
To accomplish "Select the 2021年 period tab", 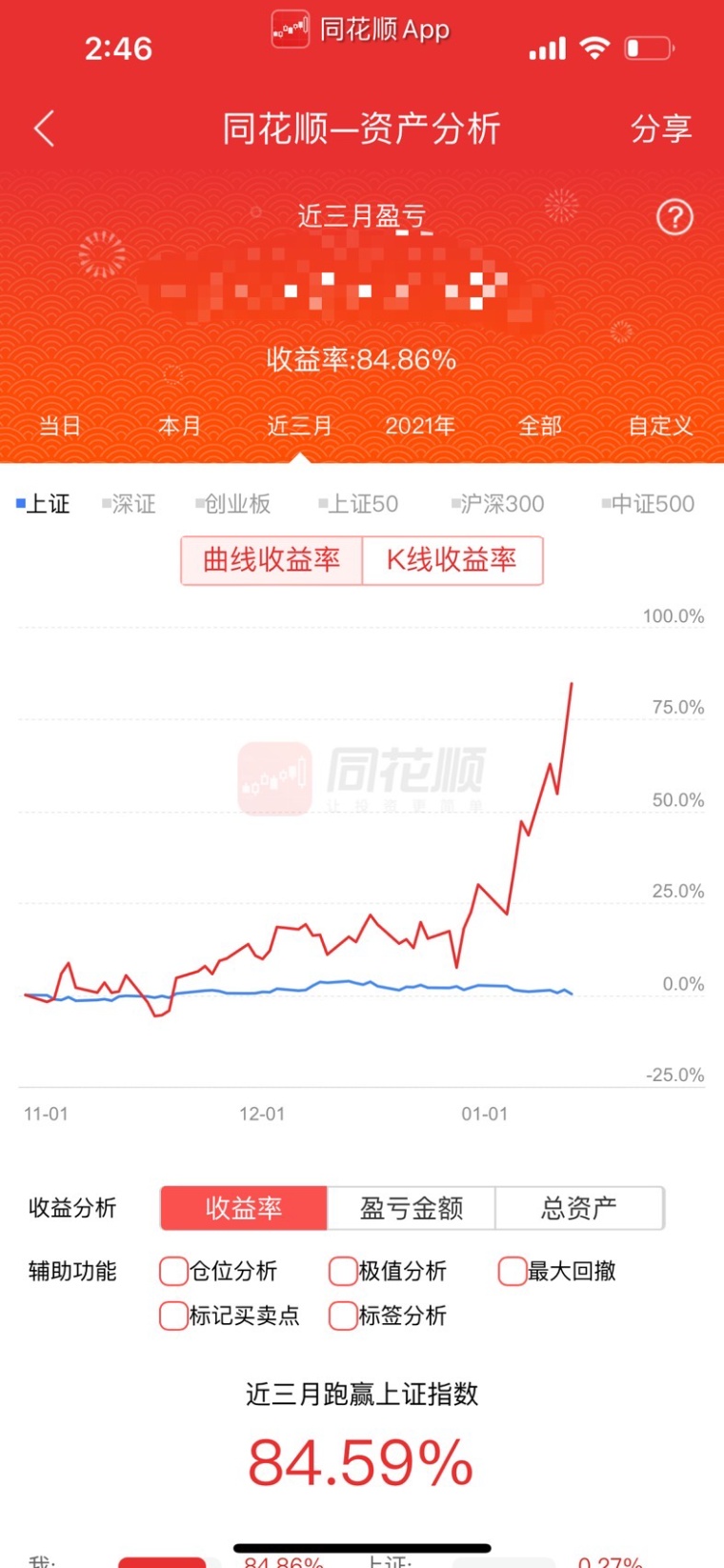I will pyautogui.click(x=420, y=425).
